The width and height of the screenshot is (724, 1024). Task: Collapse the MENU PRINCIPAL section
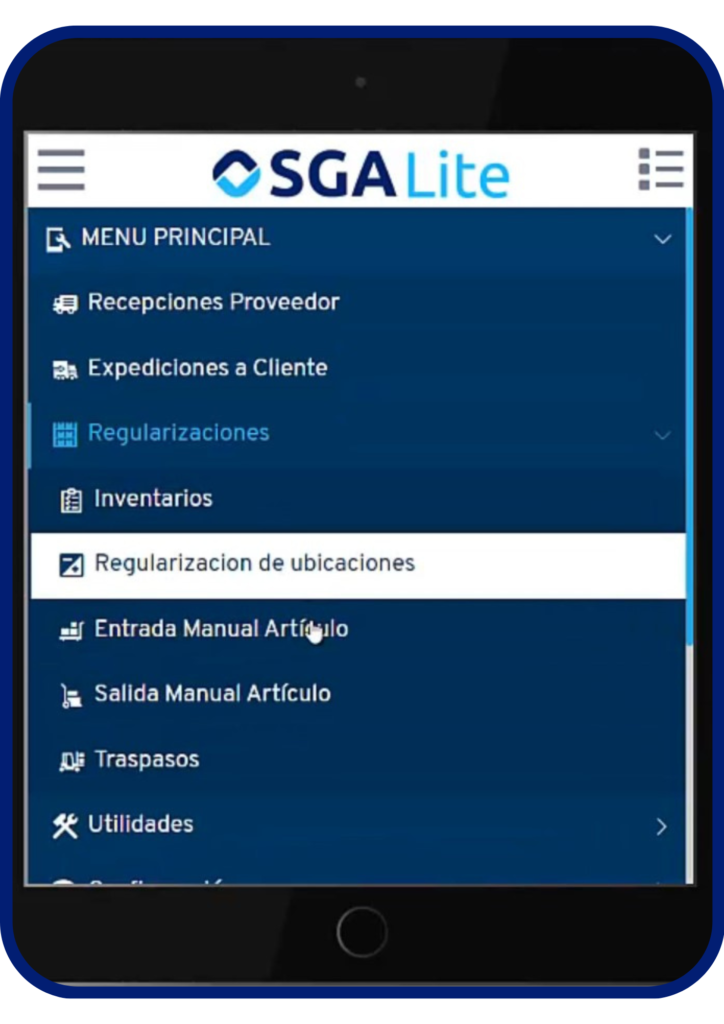662,239
